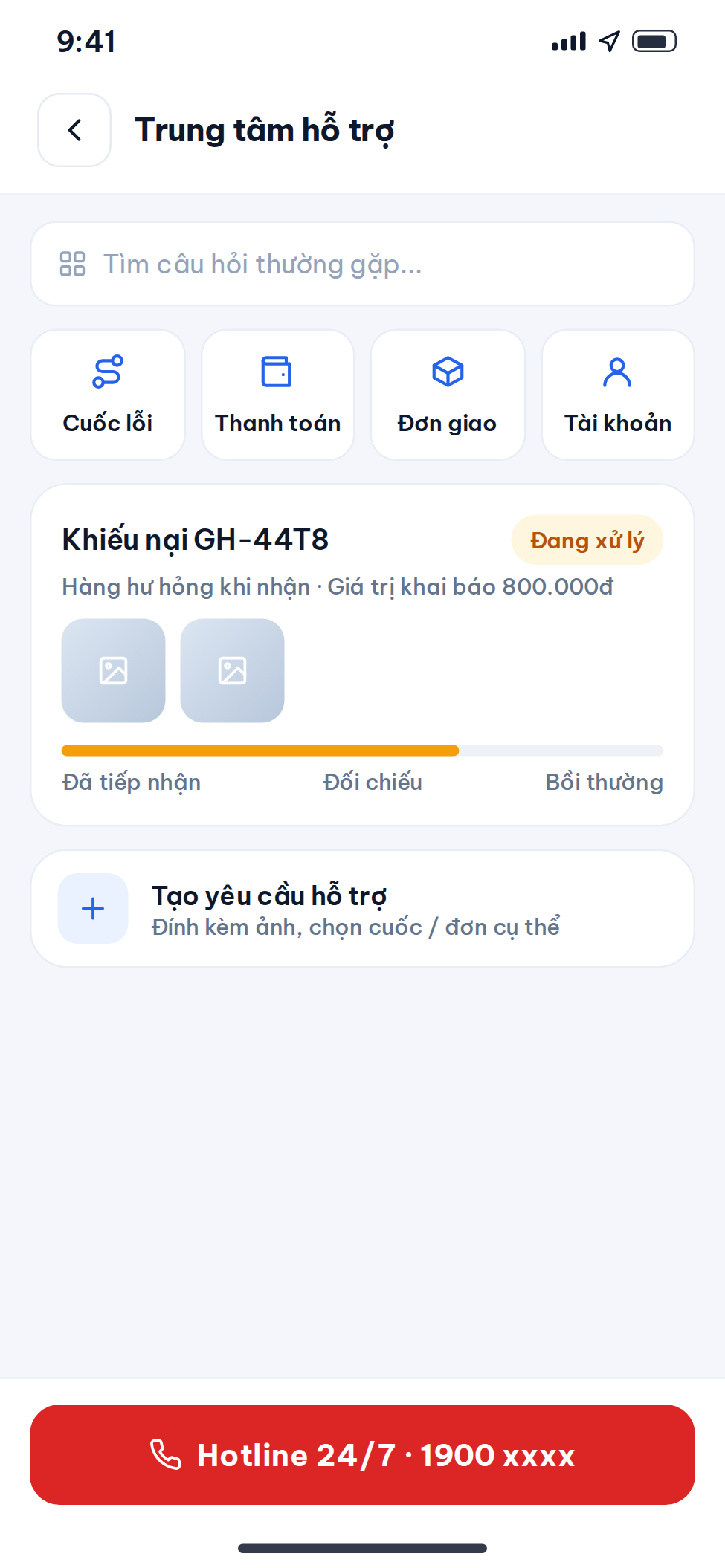View the second attached photo in complaint
Screen dimensions: 725x1568
(x=232, y=670)
